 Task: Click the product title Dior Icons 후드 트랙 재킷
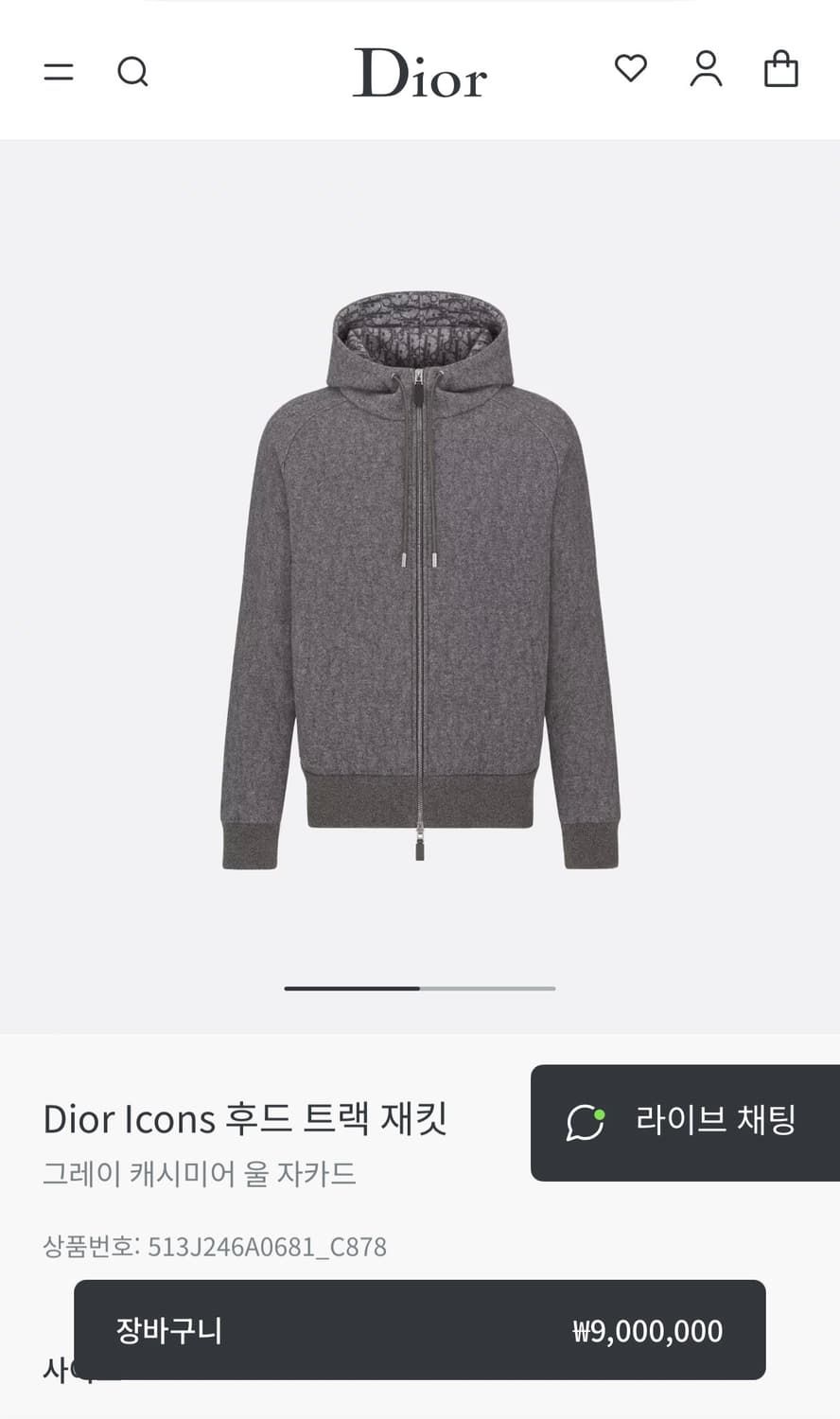coord(248,1119)
